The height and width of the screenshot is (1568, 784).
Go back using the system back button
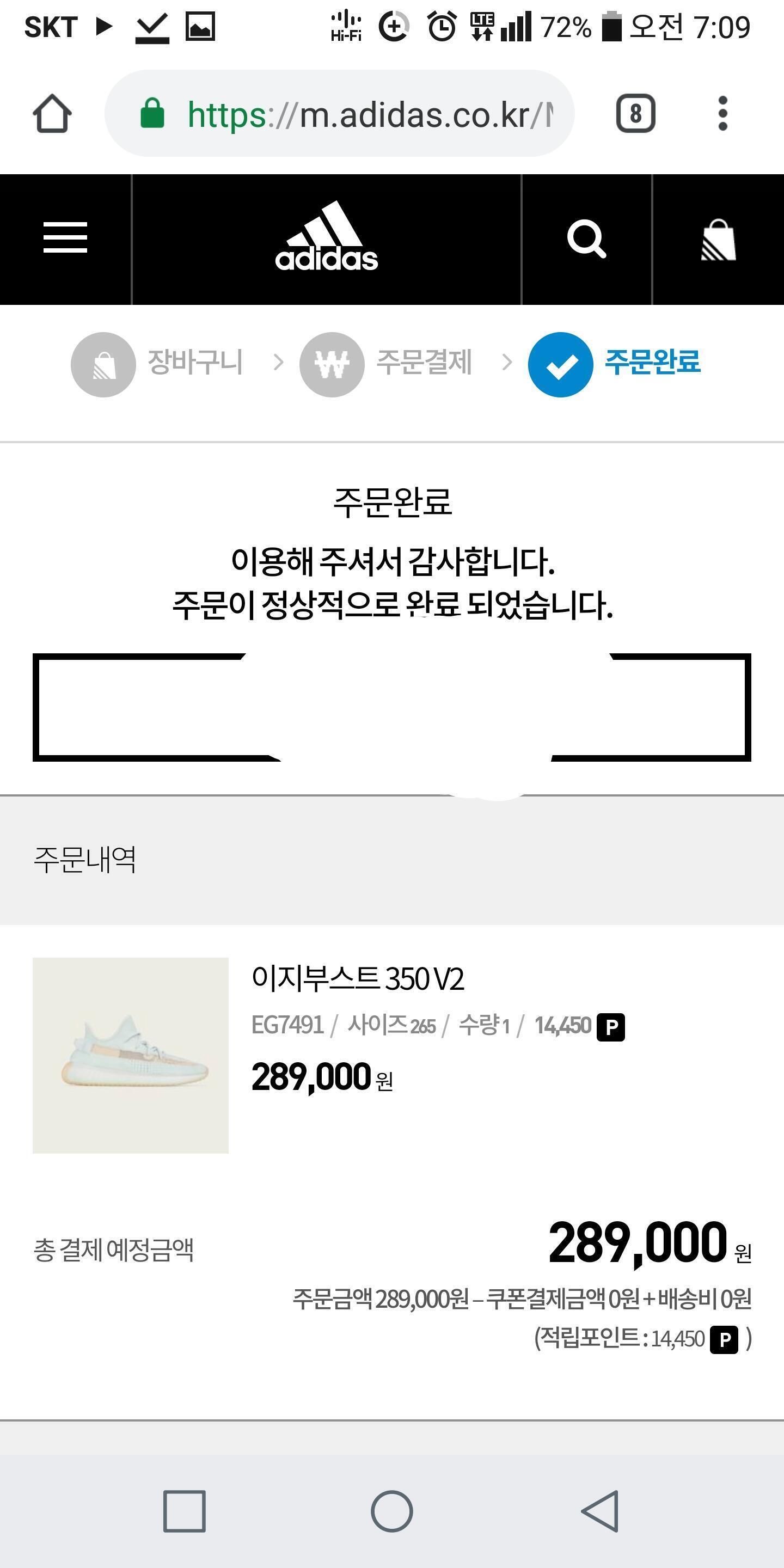click(600, 1511)
